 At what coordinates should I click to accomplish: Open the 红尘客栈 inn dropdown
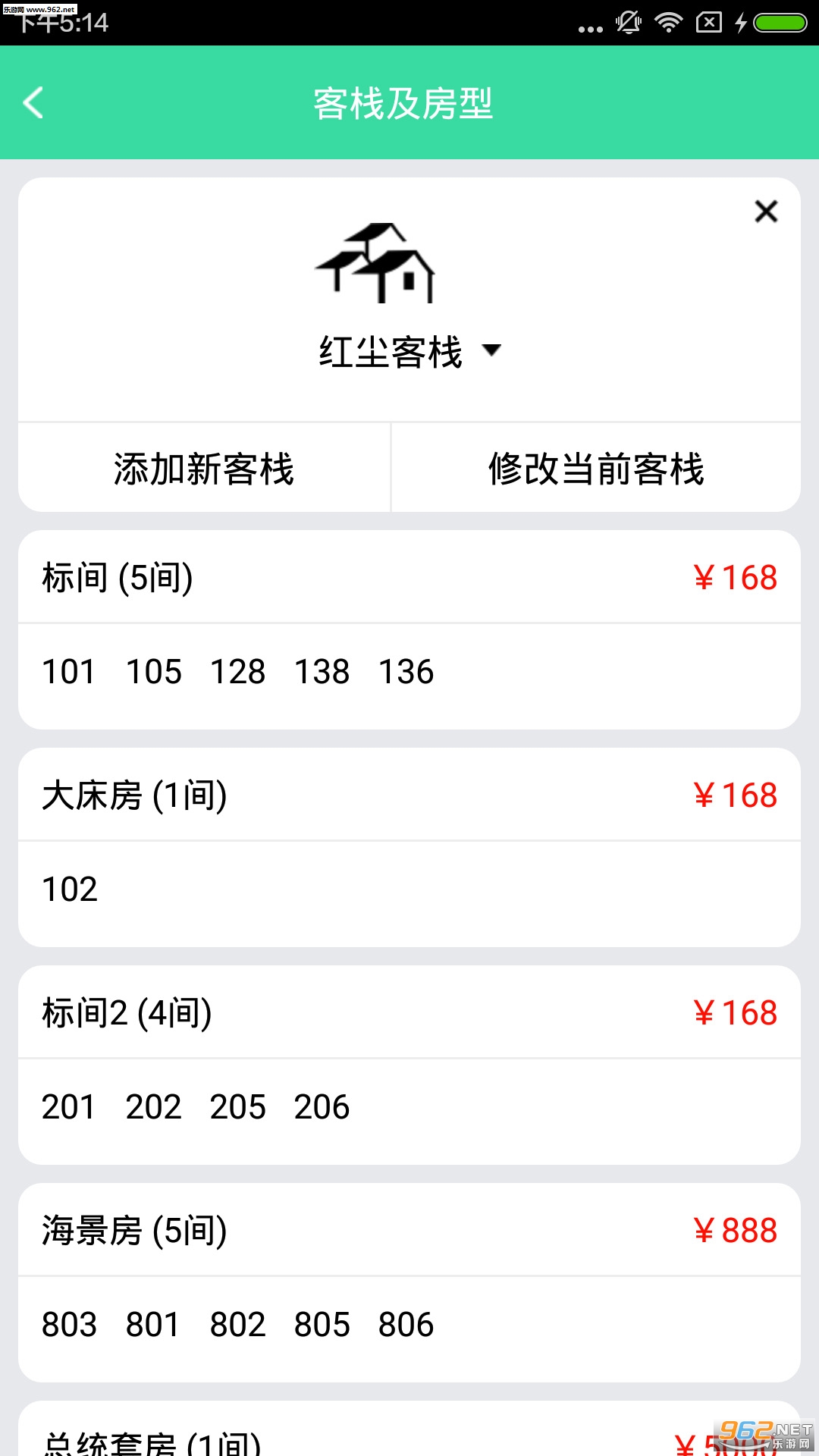410,352
